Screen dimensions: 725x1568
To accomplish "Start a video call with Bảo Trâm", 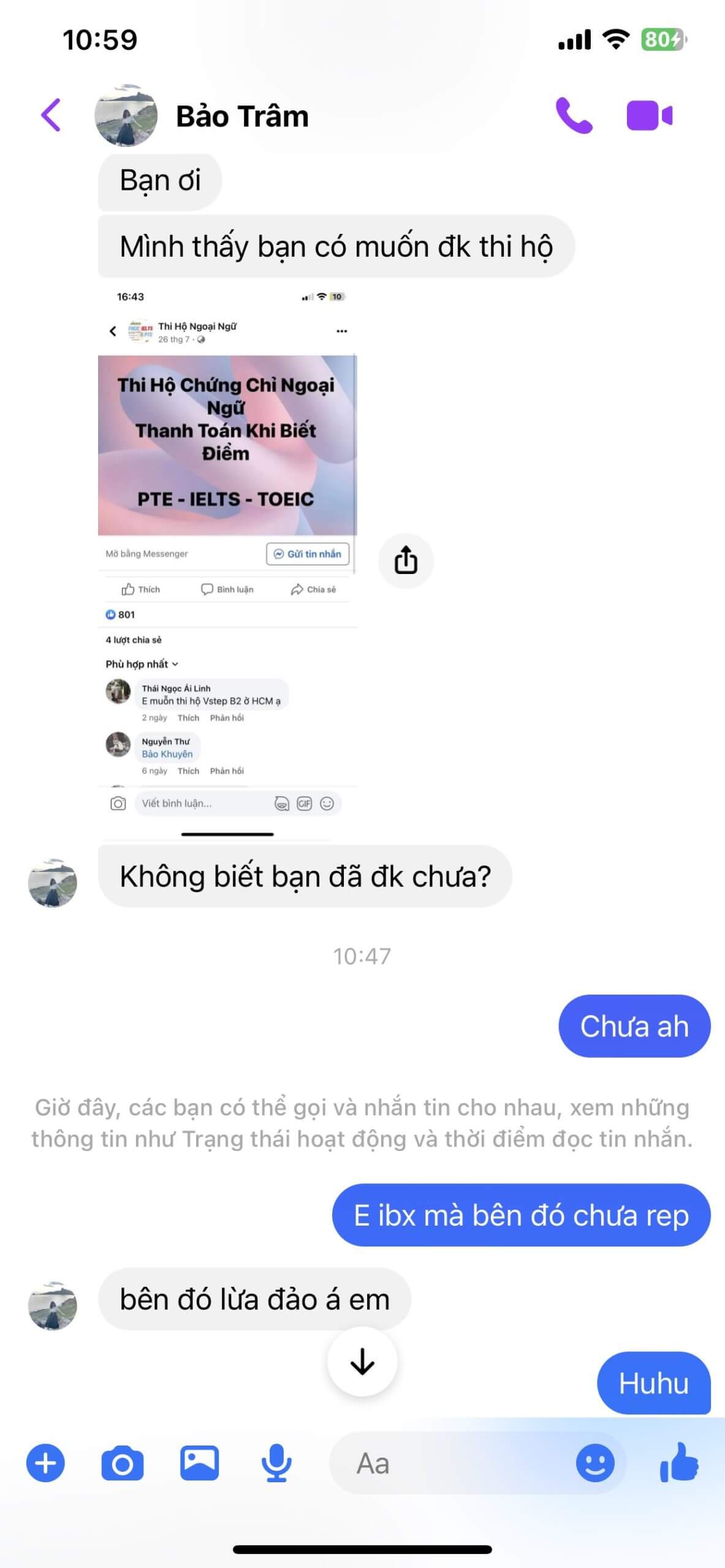I will point(649,116).
